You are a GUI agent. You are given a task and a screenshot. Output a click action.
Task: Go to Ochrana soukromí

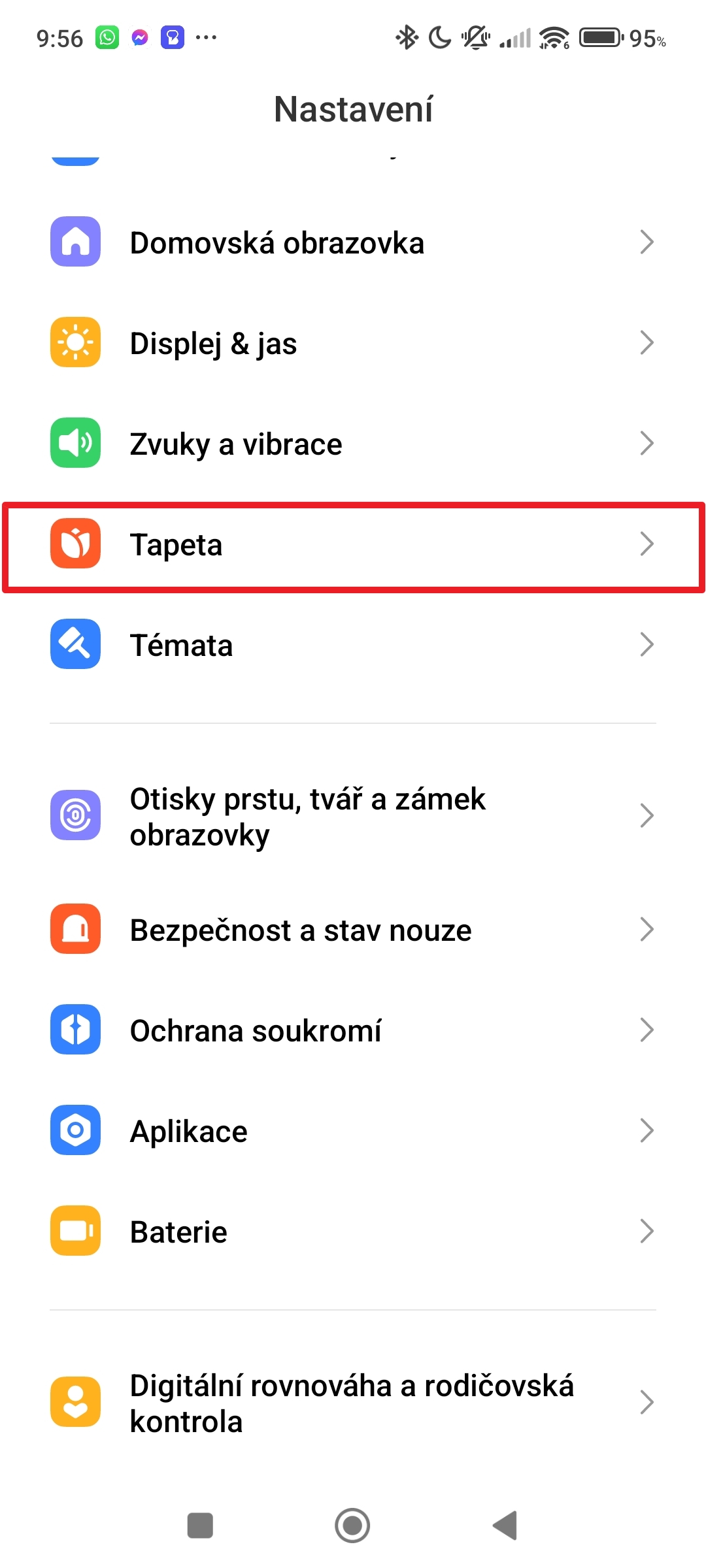pyautogui.click(x=353, y=1030)
